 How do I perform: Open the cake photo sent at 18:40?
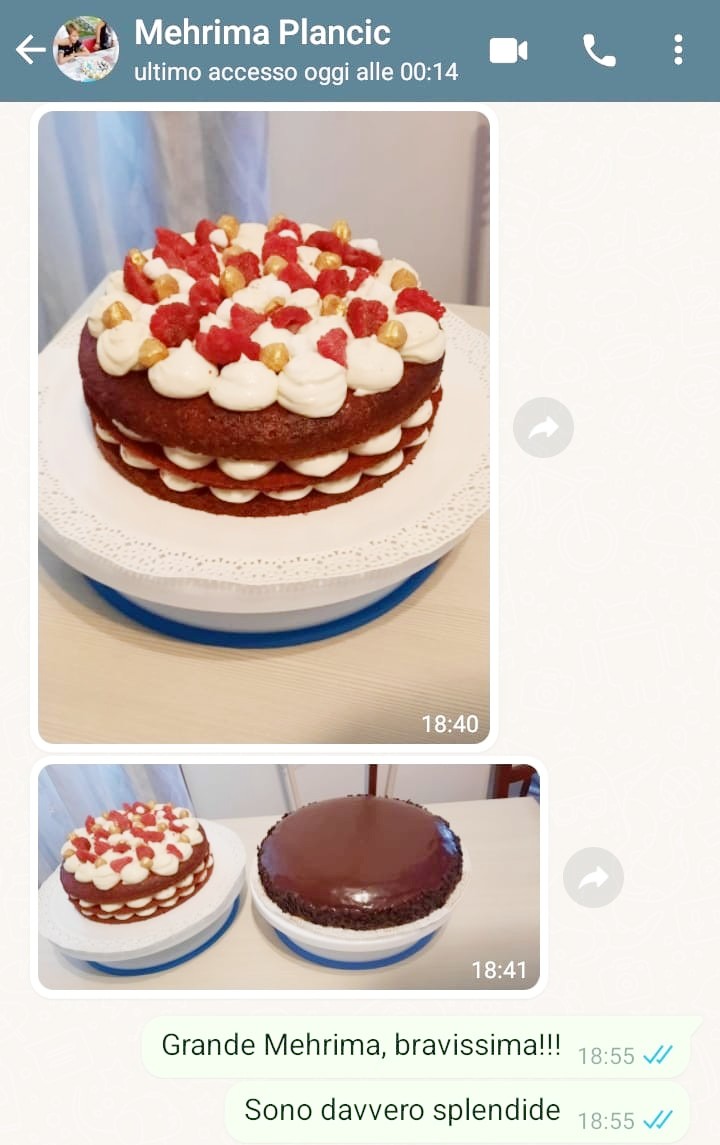click(264, 427)
